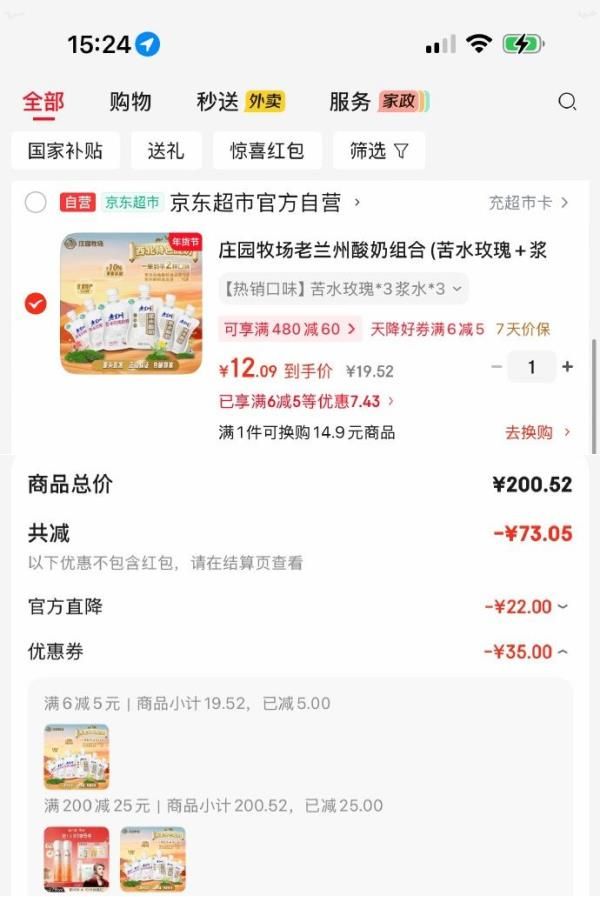This screenshot has width=600, height=897.
Task: Switch to the 购物 tab
Action: [130, 101]
